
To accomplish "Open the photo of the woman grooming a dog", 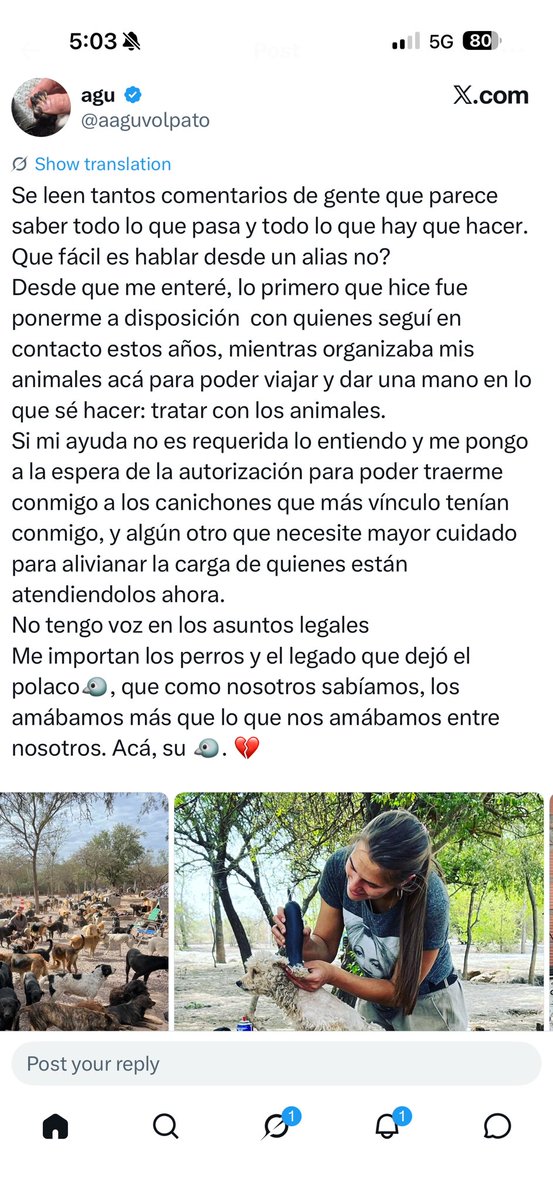I will (359, 912).
